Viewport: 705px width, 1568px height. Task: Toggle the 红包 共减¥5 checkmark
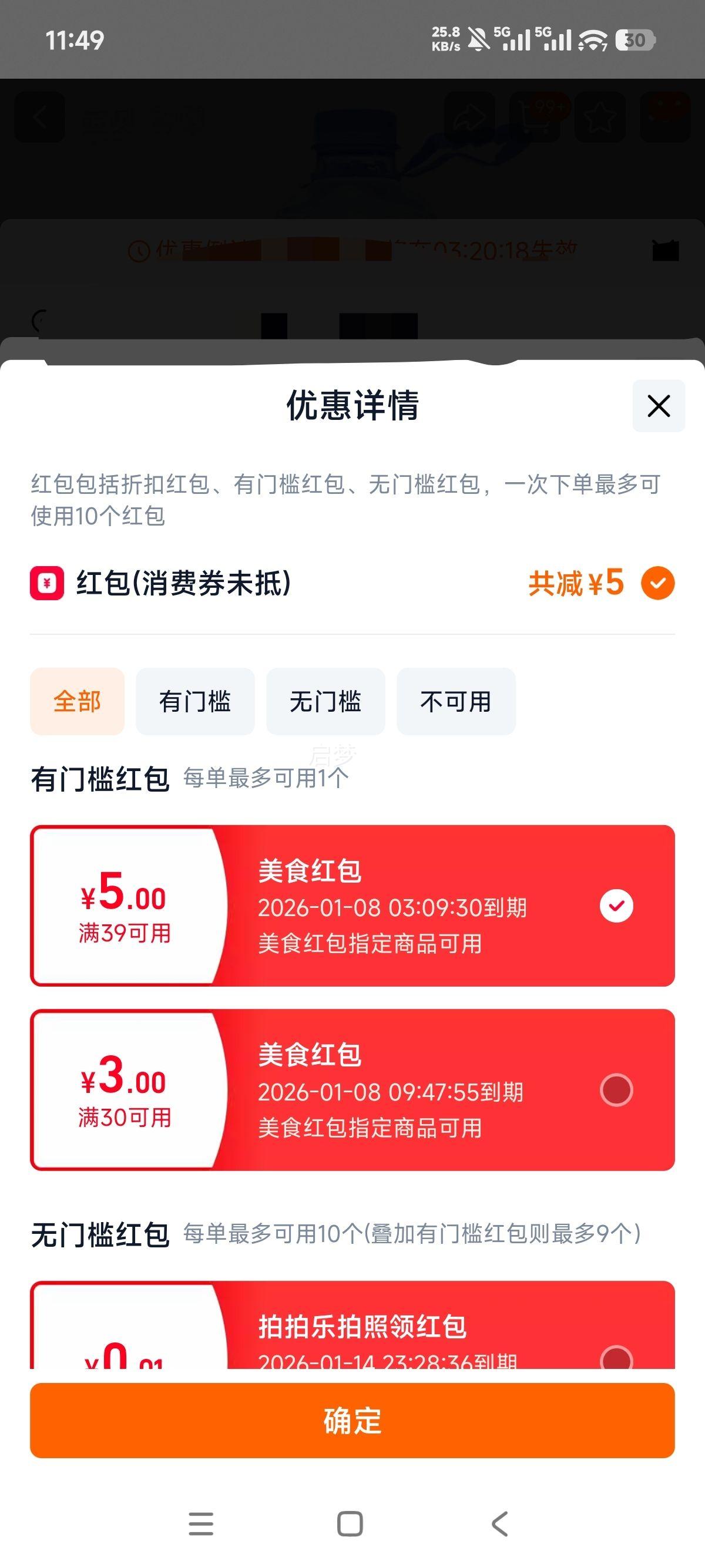tap(657, 583)
